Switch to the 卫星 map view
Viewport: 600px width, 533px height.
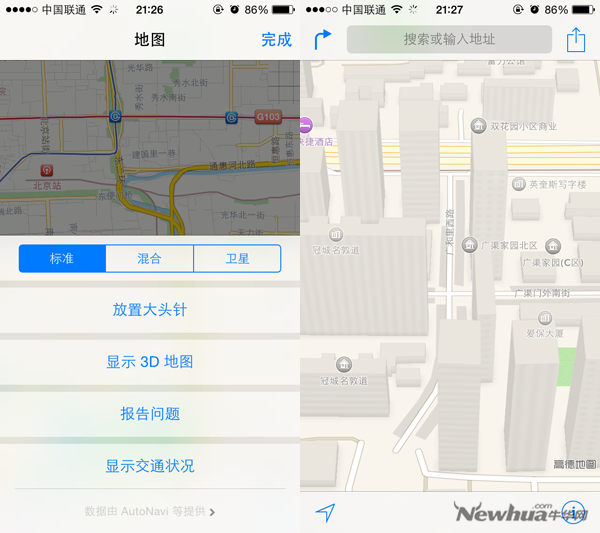(x=237, y=258)
